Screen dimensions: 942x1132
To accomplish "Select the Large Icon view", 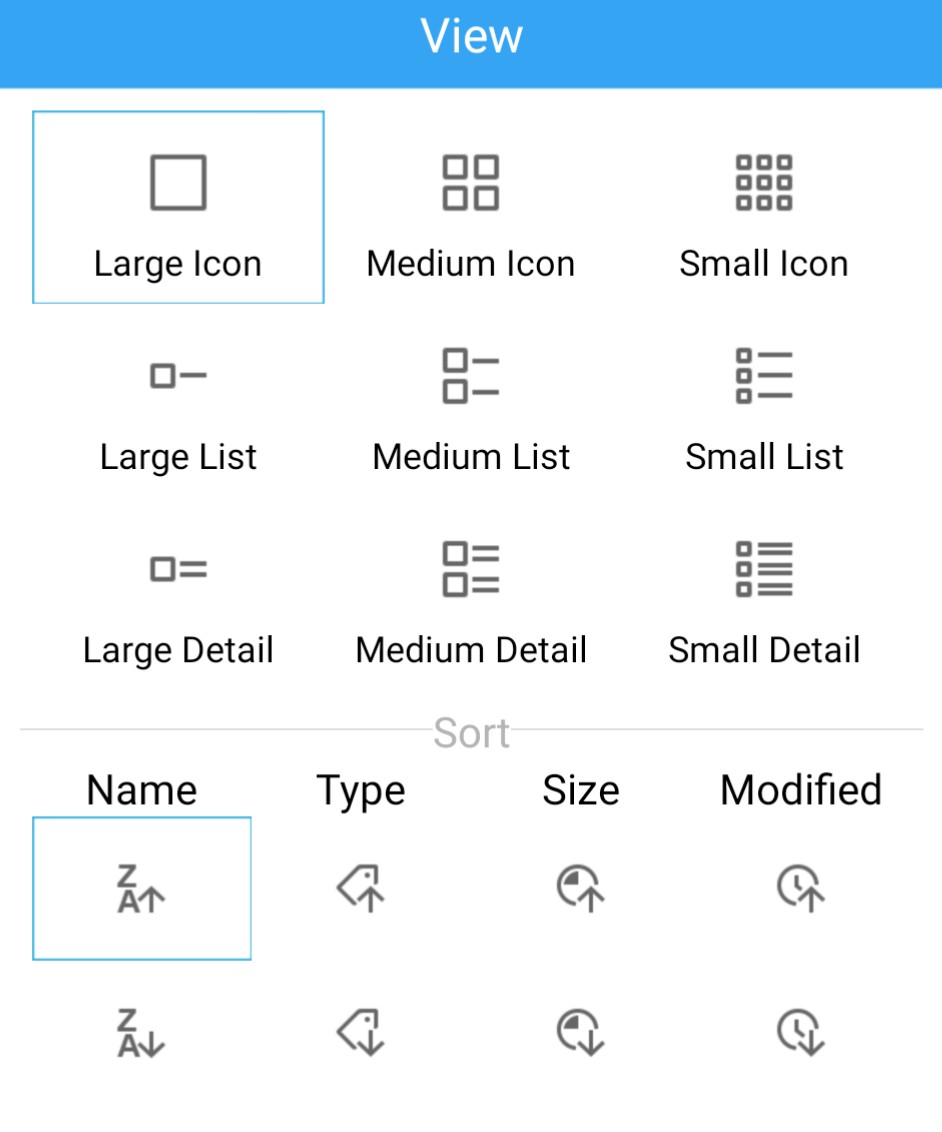I will click(x=178, y=207).
